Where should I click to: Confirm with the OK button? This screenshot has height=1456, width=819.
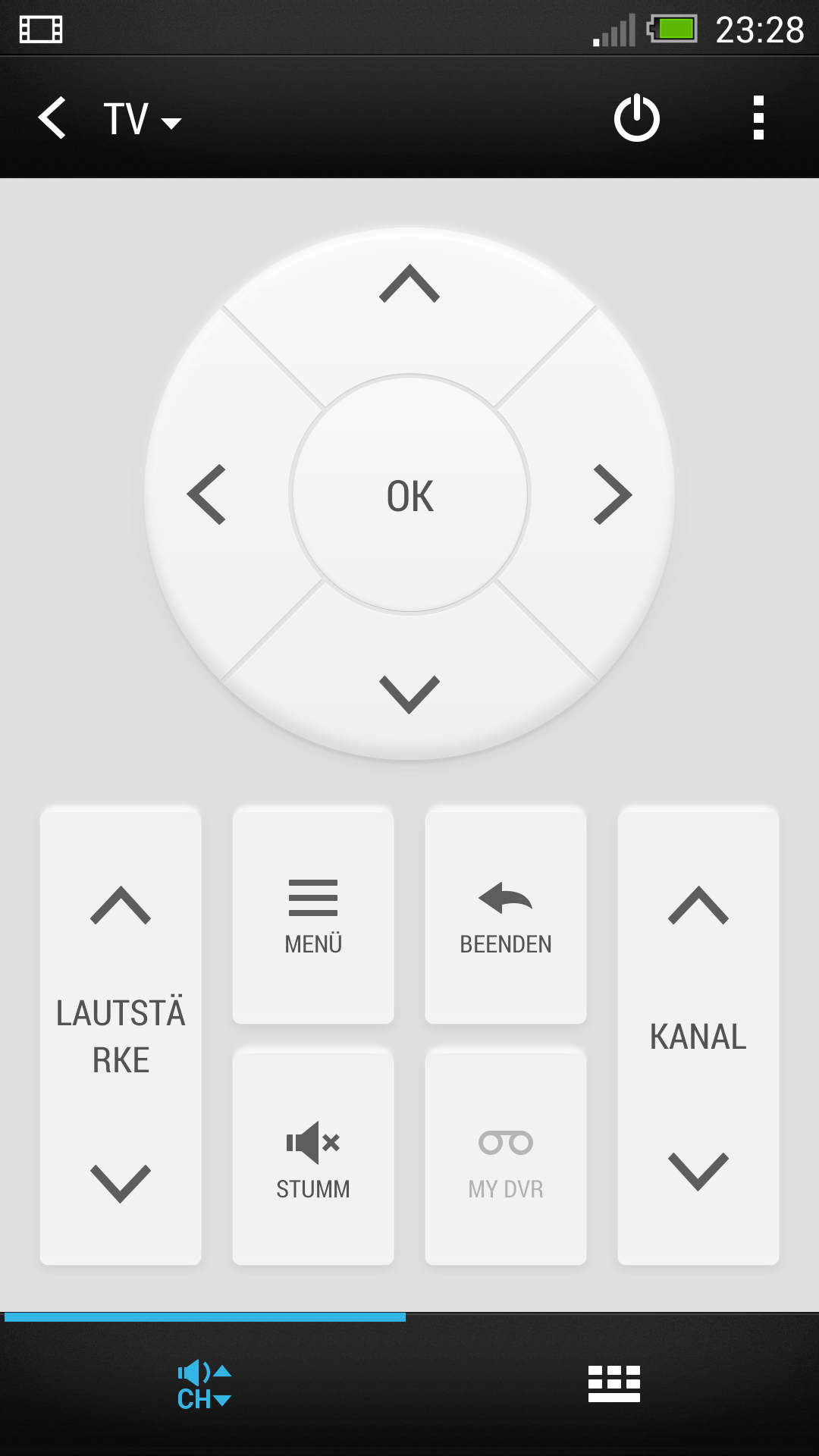(409, 494)
